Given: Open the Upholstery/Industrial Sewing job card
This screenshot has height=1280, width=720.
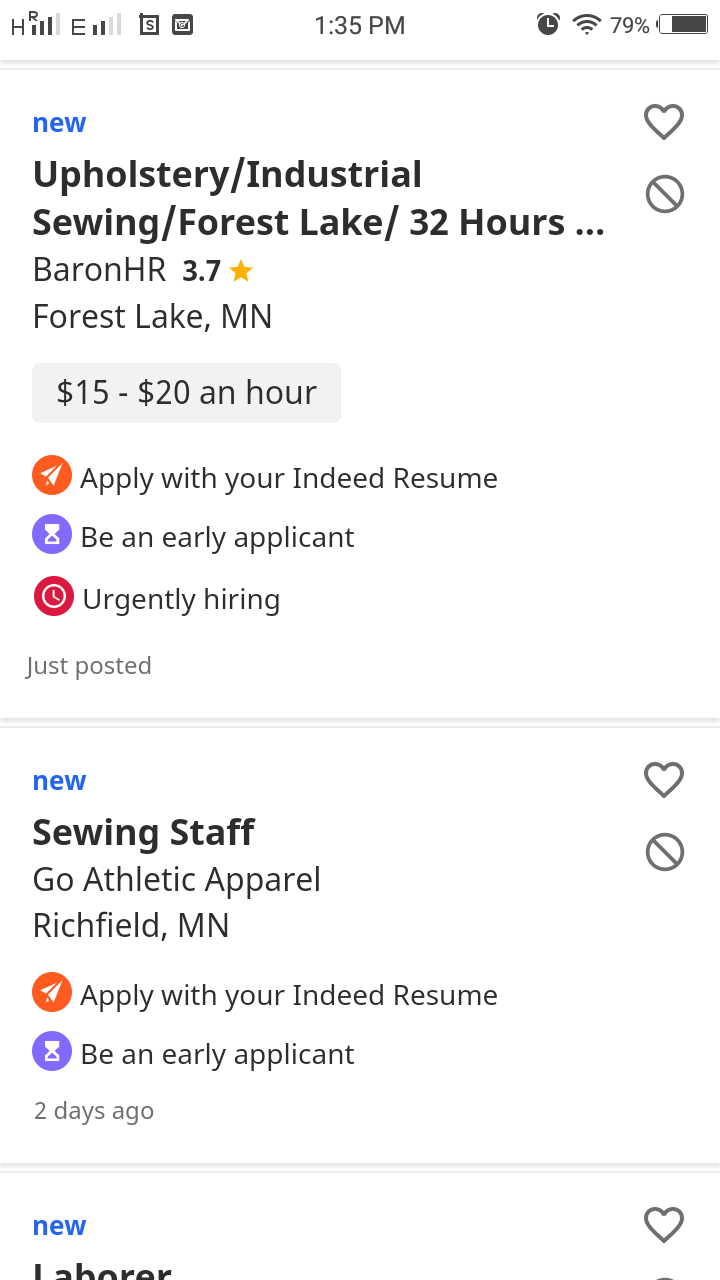Looking at the screenshot, I should 360,393.
